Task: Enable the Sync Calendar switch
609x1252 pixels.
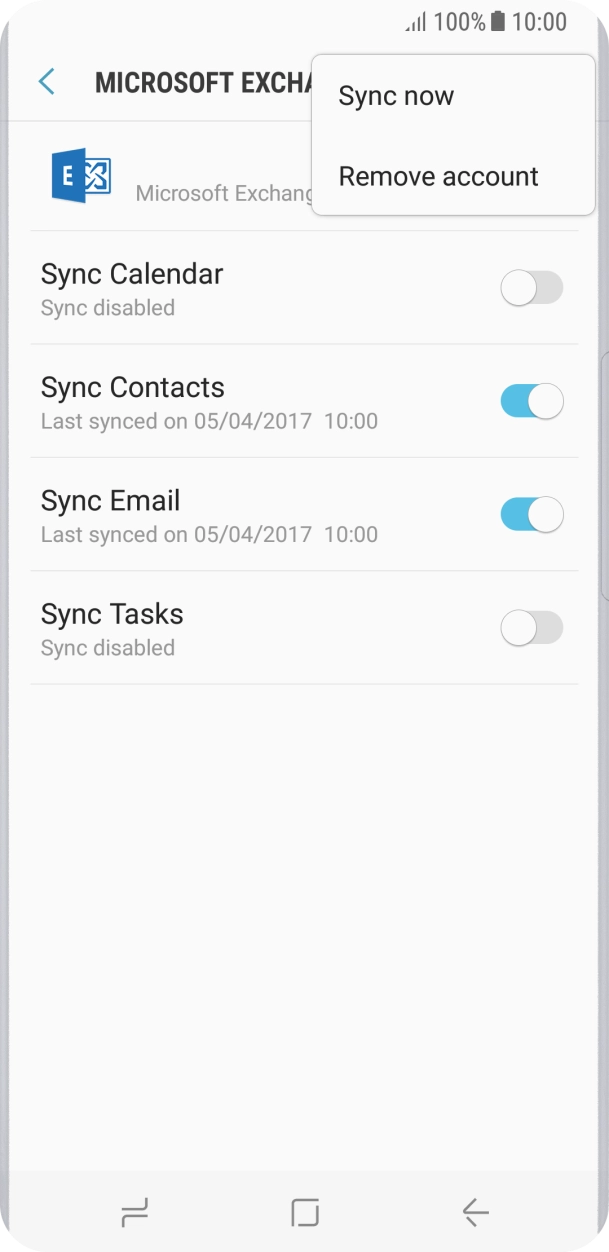Action: click(531, 288)
